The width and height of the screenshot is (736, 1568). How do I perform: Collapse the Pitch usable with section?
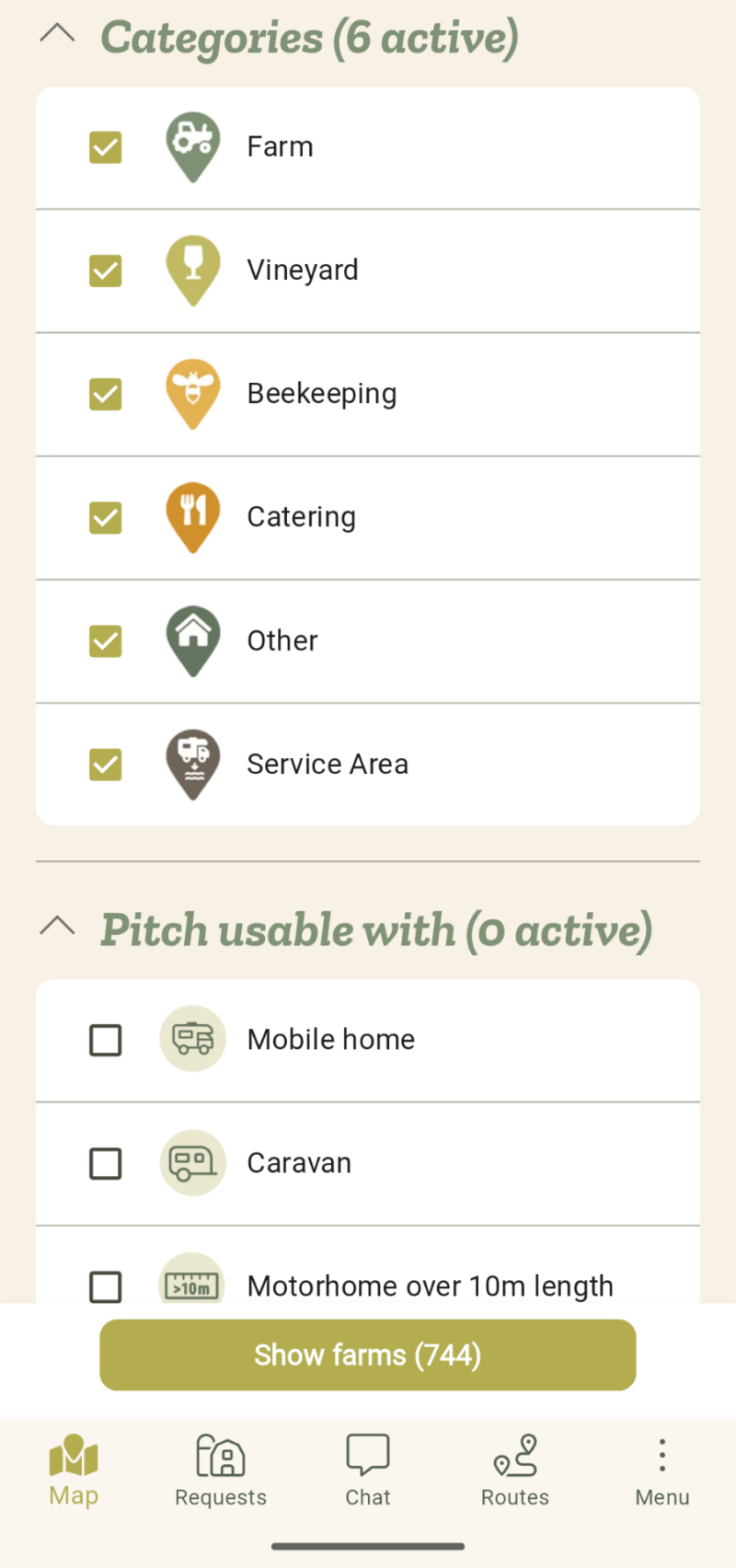click(x=58, y=927)
